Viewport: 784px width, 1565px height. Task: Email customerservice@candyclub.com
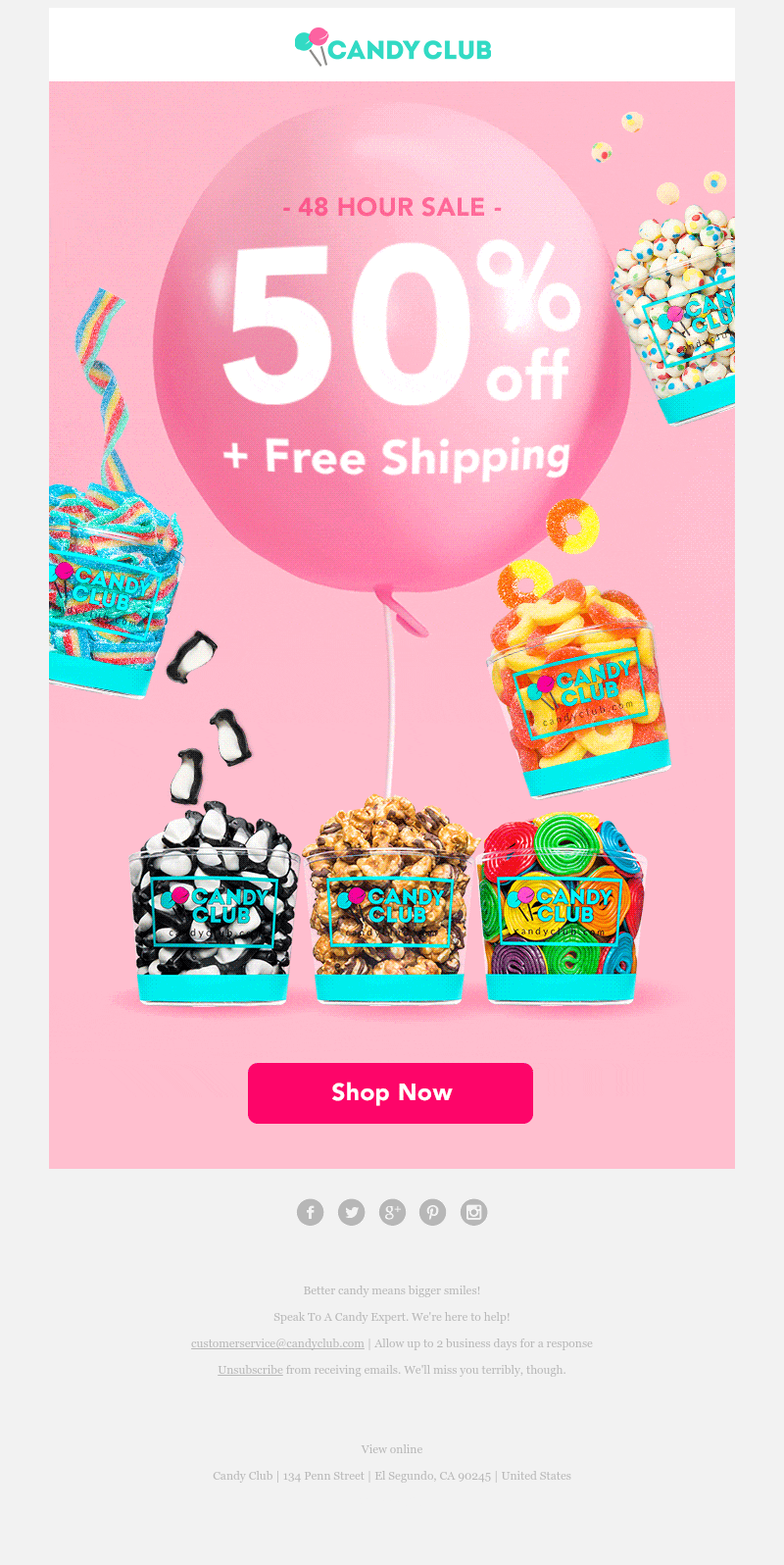277,1343
